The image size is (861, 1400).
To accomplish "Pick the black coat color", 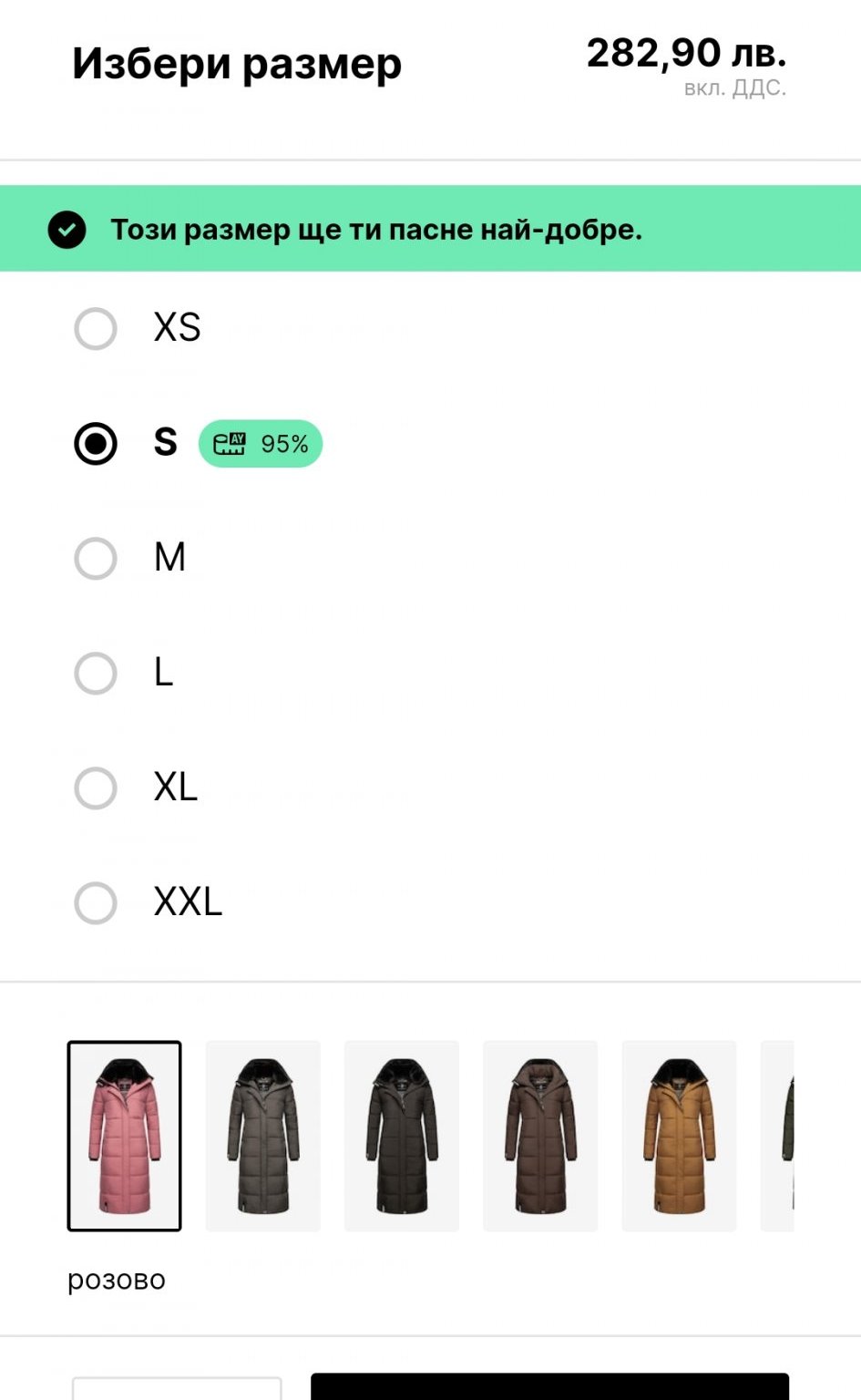I will [x=402, y=1136].
